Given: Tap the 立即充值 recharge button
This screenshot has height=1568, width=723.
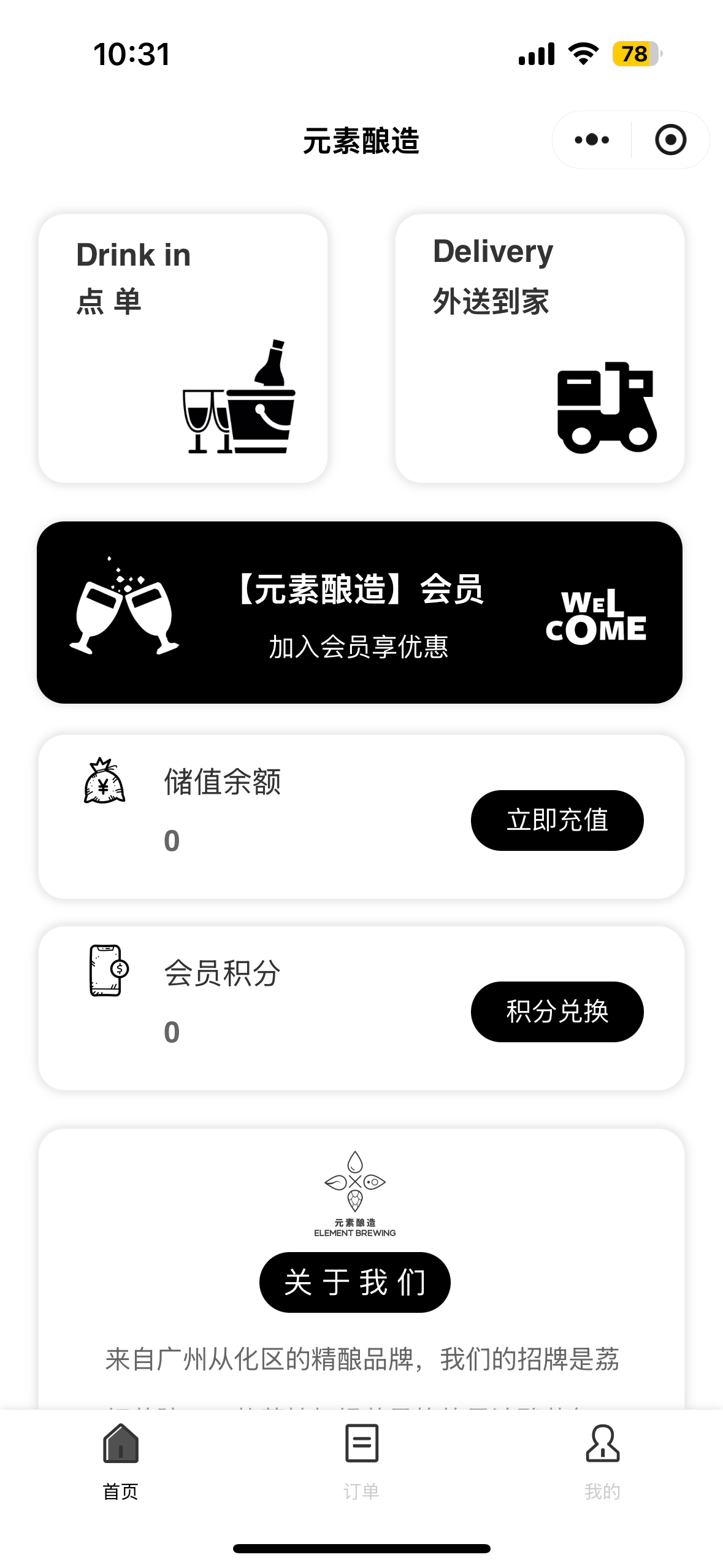Looking at the screenshot, I should (x=557, y=820).
